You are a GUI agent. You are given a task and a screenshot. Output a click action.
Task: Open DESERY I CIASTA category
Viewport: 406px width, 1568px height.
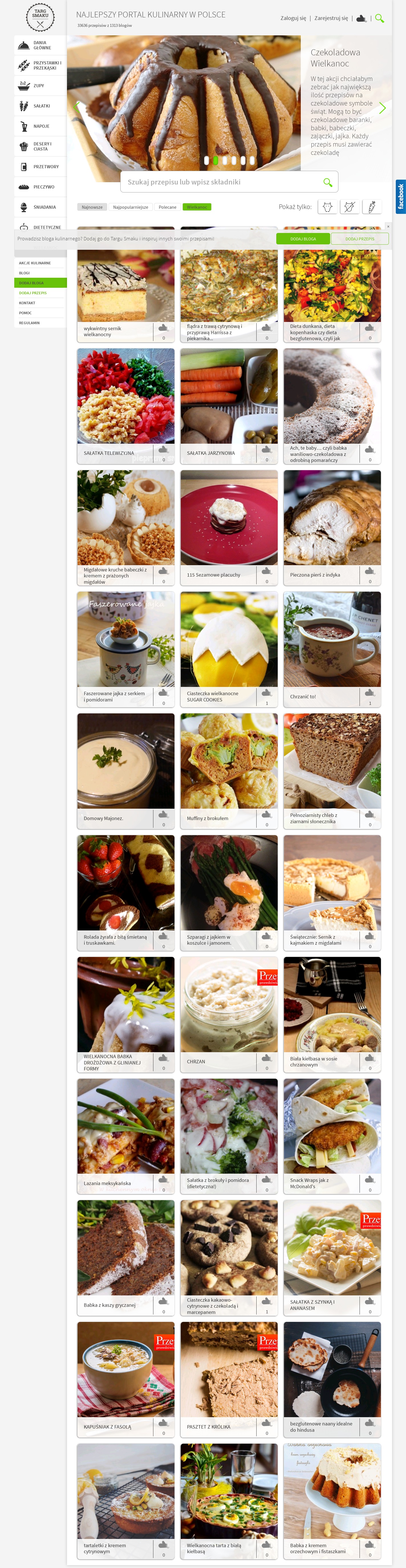(40, 147)
